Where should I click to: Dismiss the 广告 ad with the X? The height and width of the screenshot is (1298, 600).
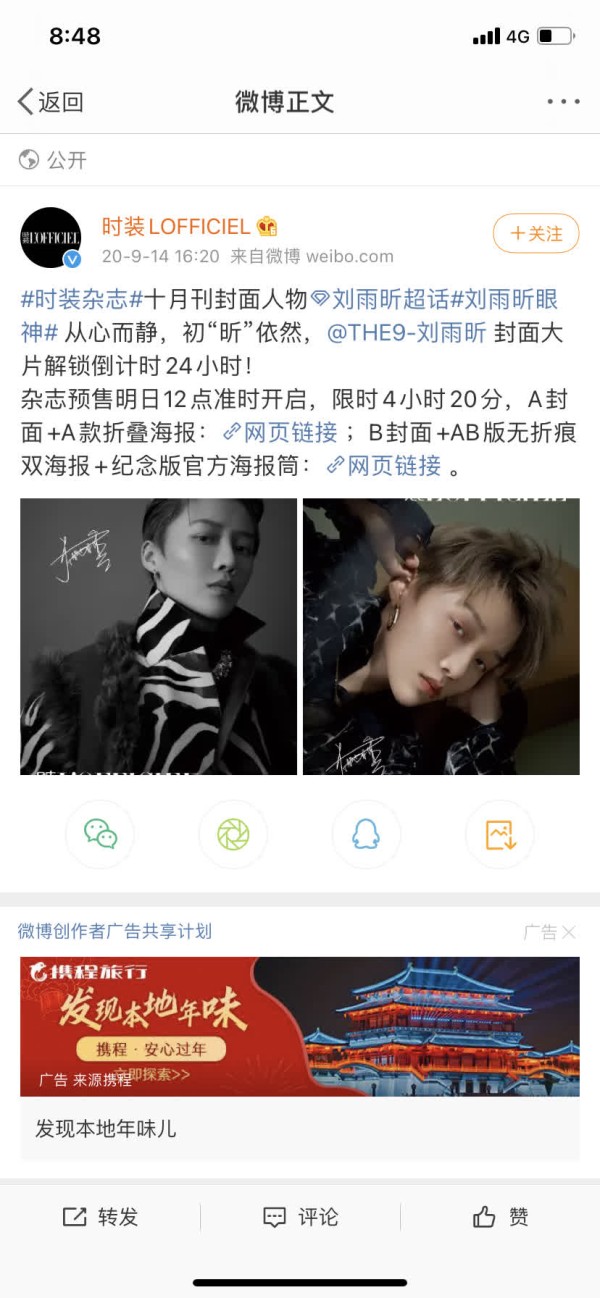point(568,932)
